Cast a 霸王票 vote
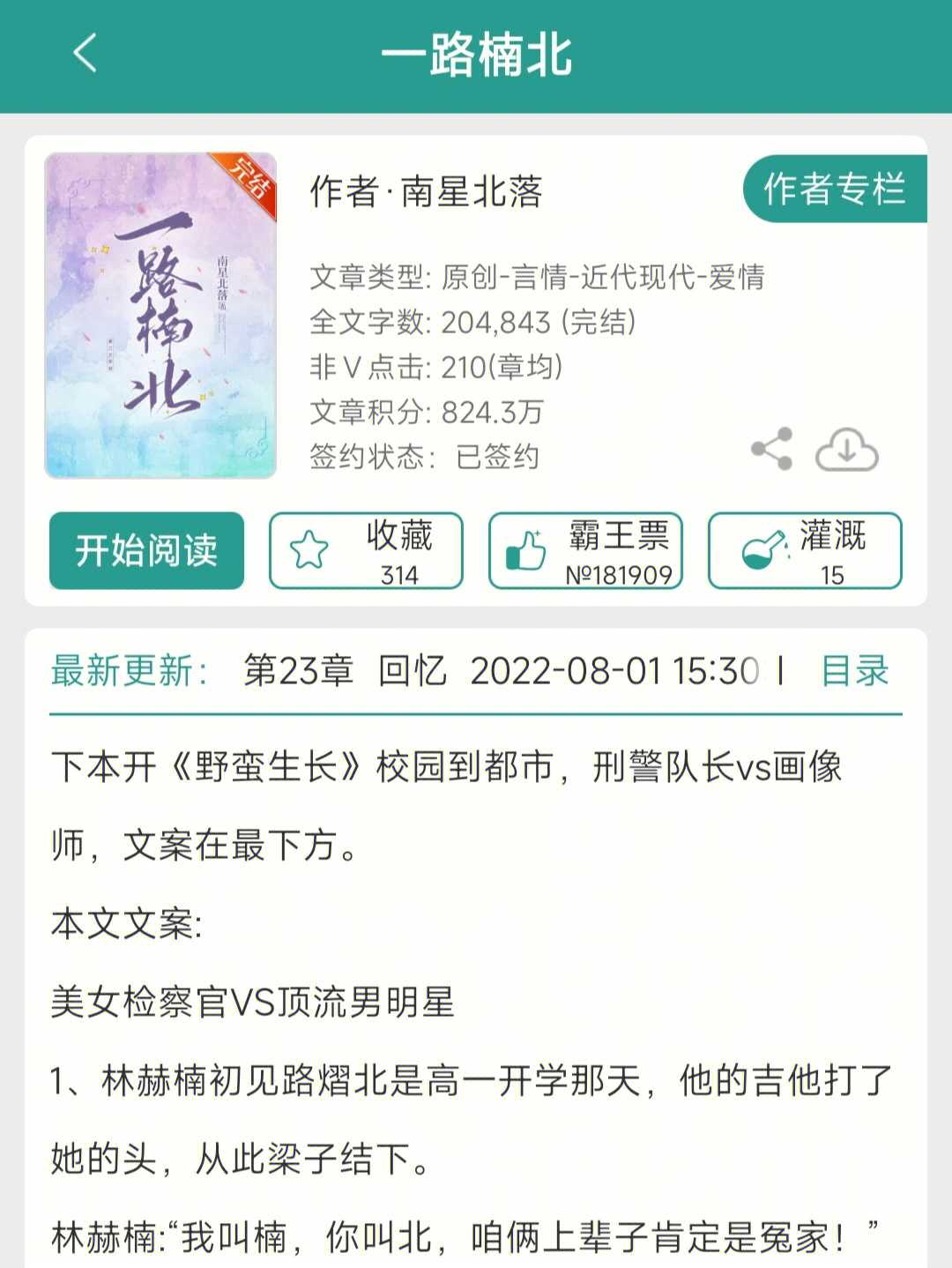 [x=585, y=550]
